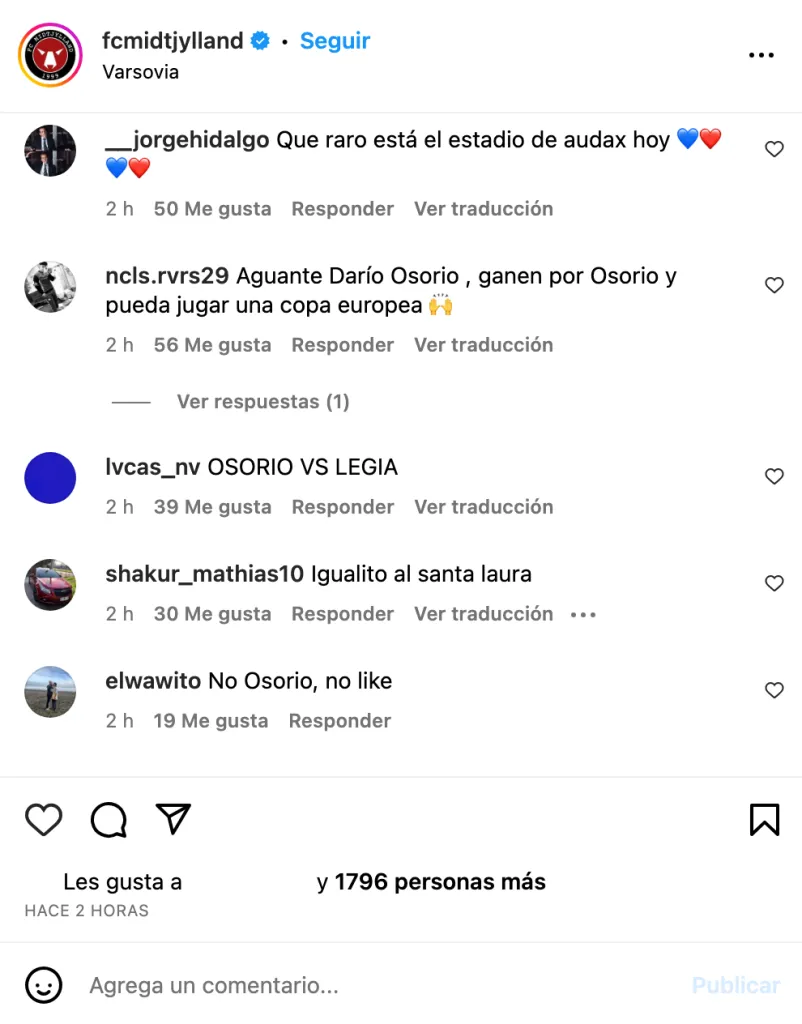802x1024 pixels.
Task: Like the comment by elwawito
Action: pos(774,690)
